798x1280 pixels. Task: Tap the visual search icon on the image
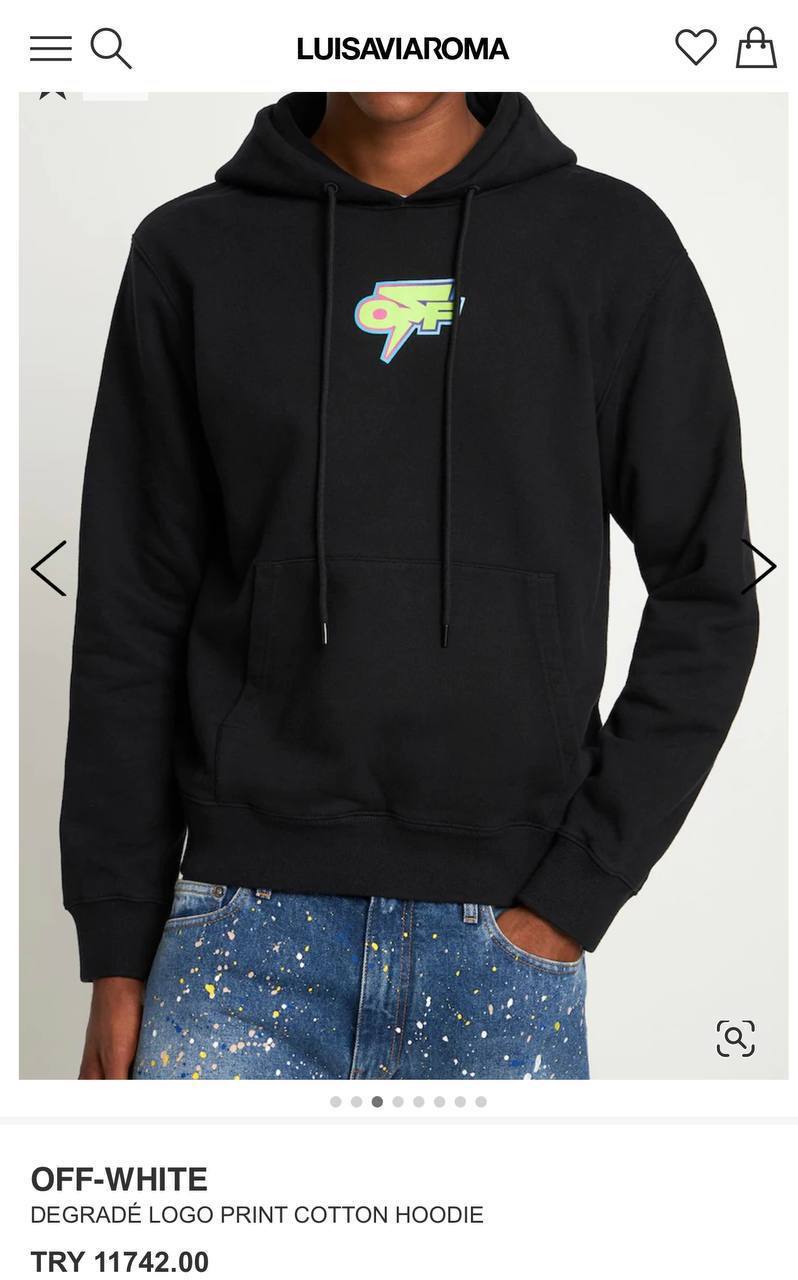point(735,1038)
